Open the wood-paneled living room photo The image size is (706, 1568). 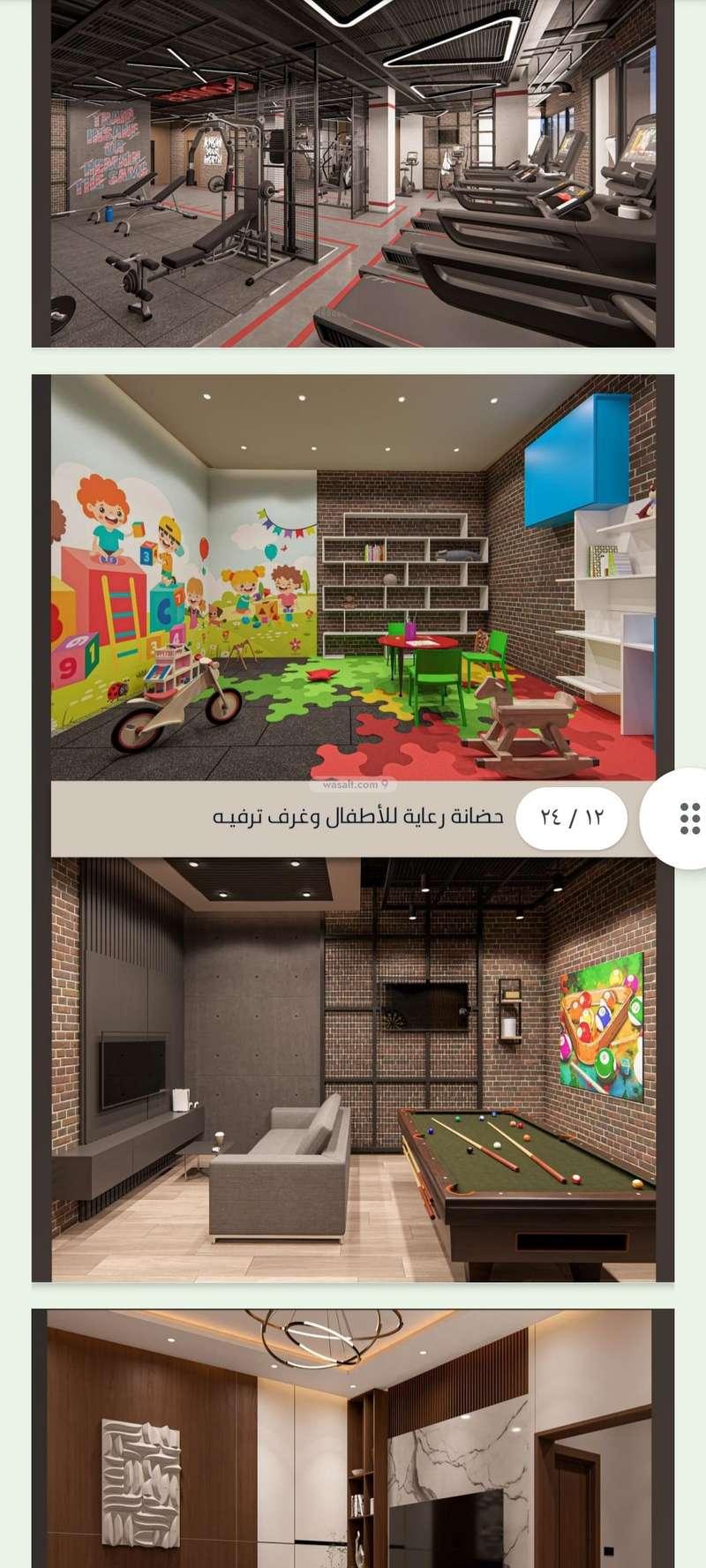coord(353,1438)
